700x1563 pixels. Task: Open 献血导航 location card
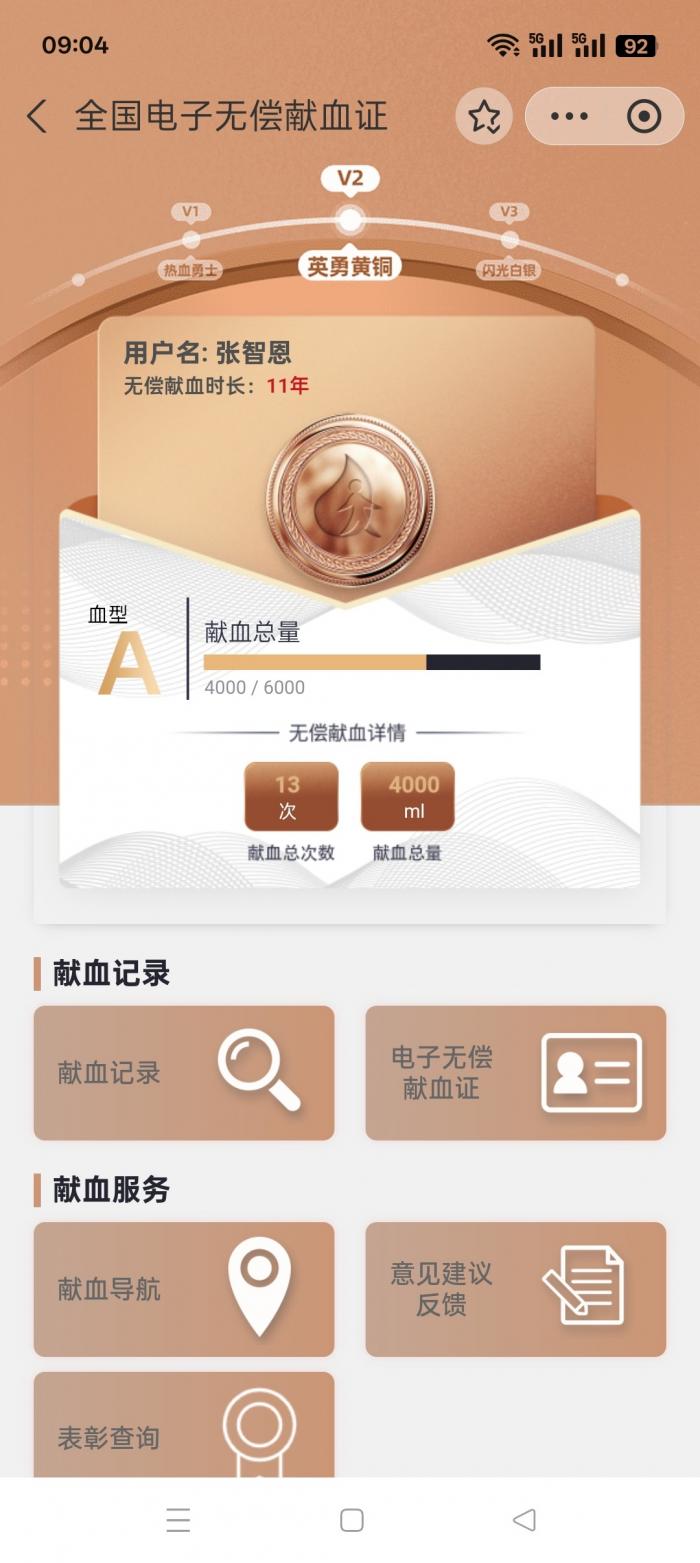(184, 1288)
